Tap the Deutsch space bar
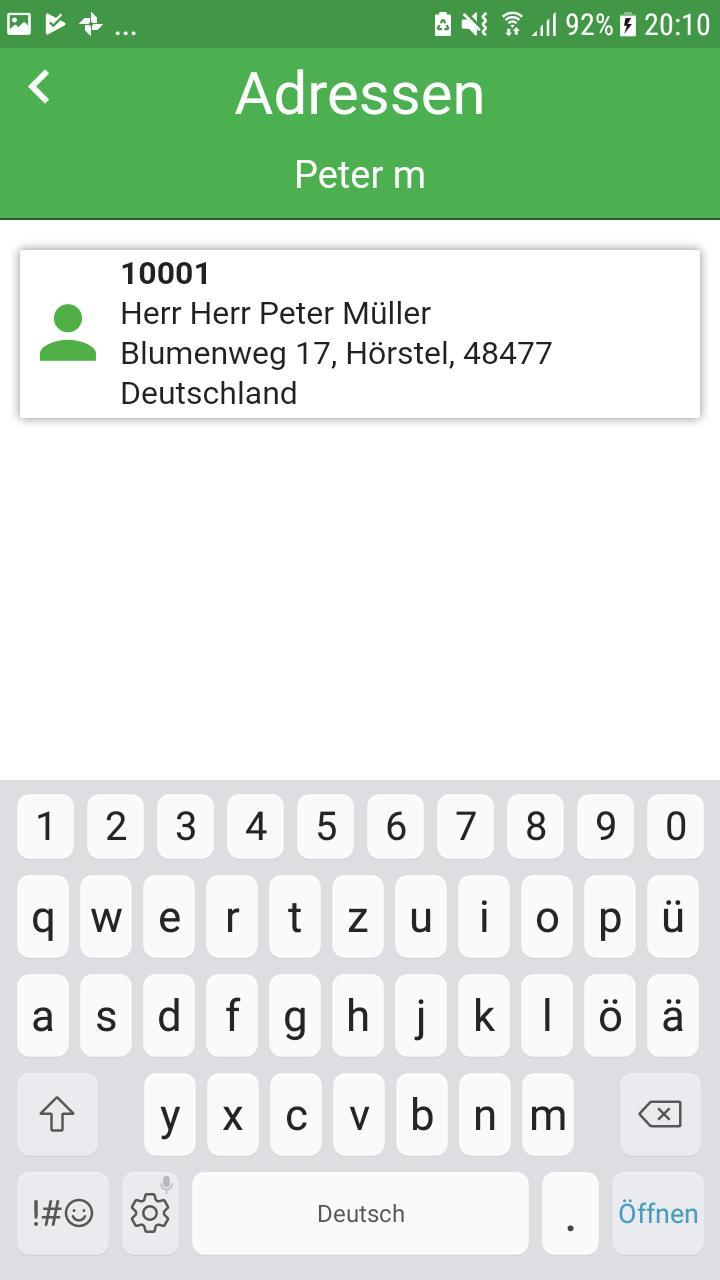Viewport: 720px width, 1280px height. click(x=360, y=1213)
